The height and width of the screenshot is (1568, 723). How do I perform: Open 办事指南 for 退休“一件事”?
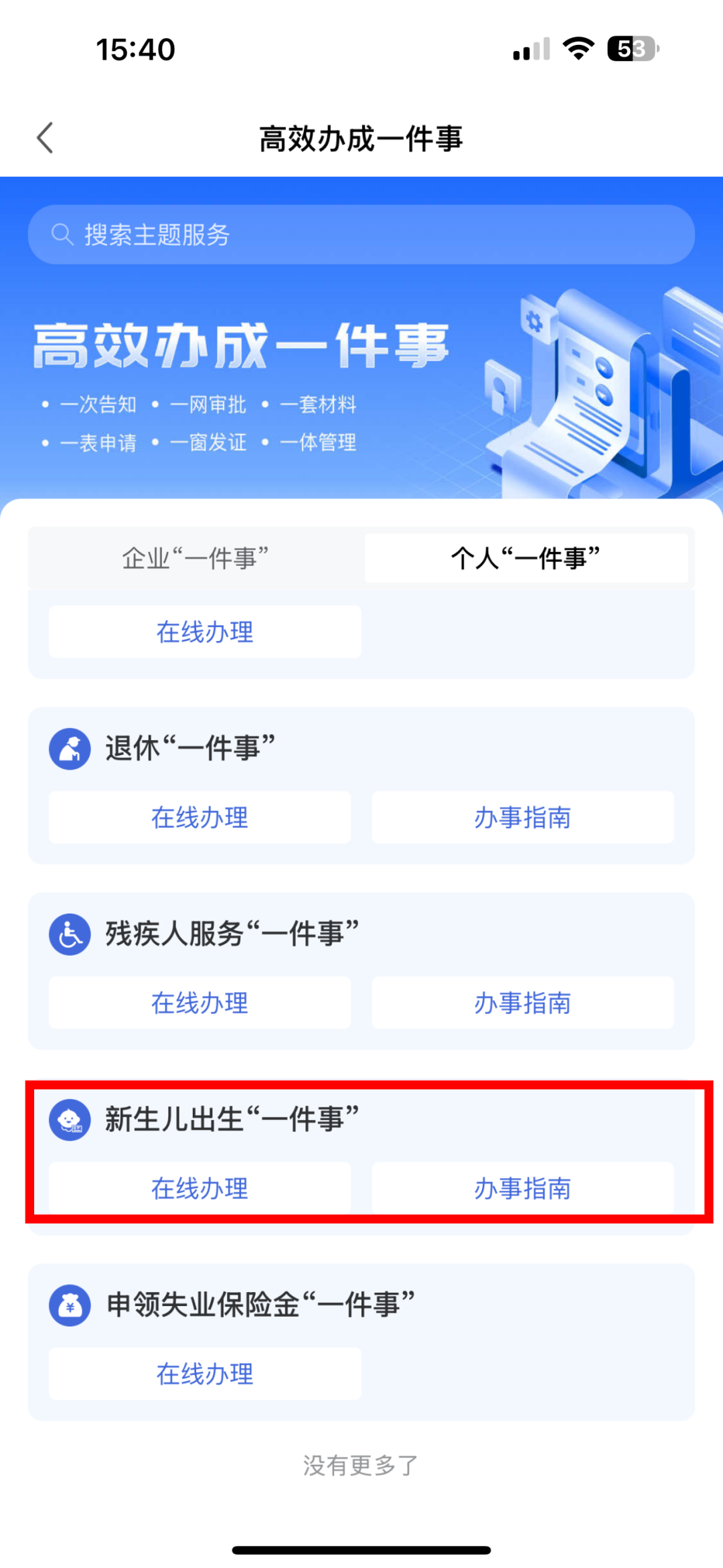click(522, 817)
